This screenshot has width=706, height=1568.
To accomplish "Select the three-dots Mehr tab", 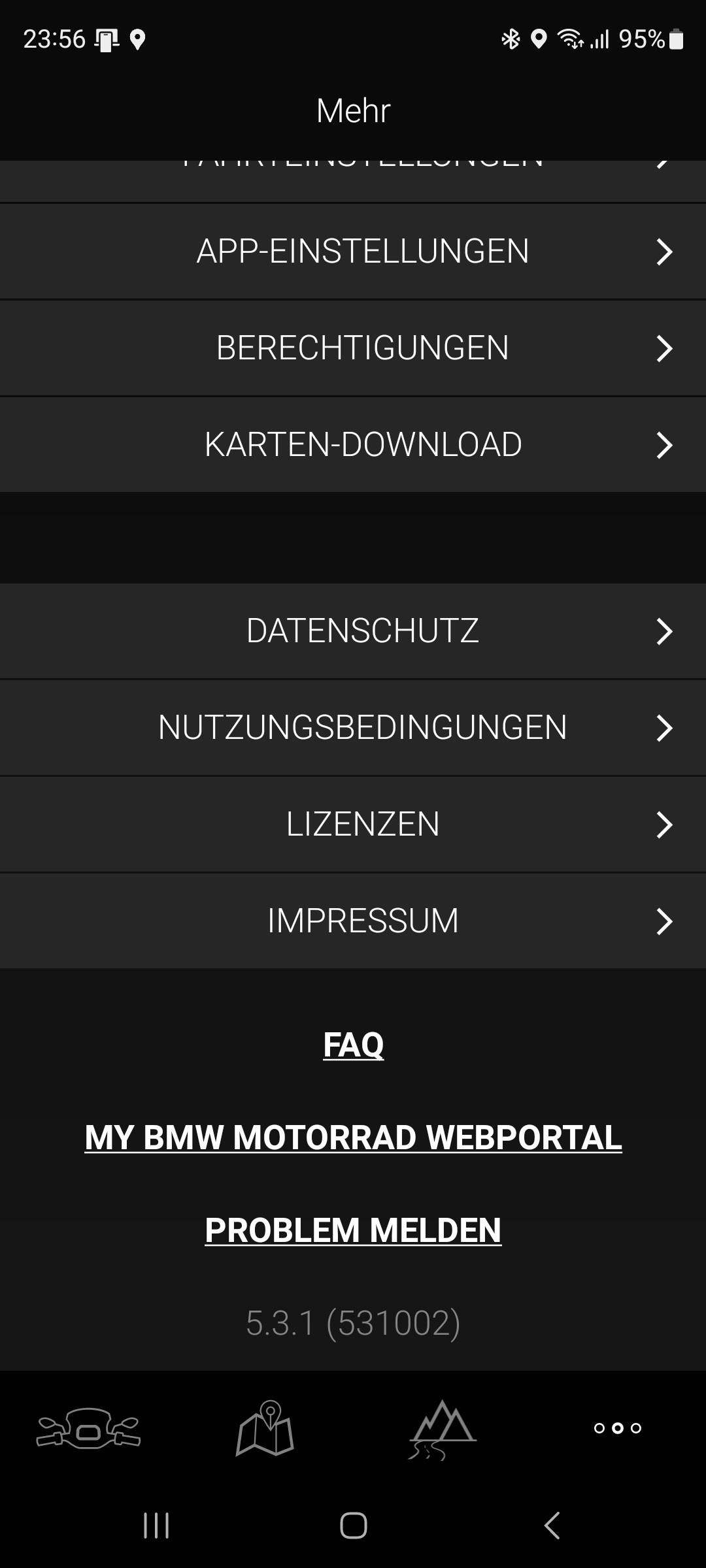I will [x=618, y=1428].
